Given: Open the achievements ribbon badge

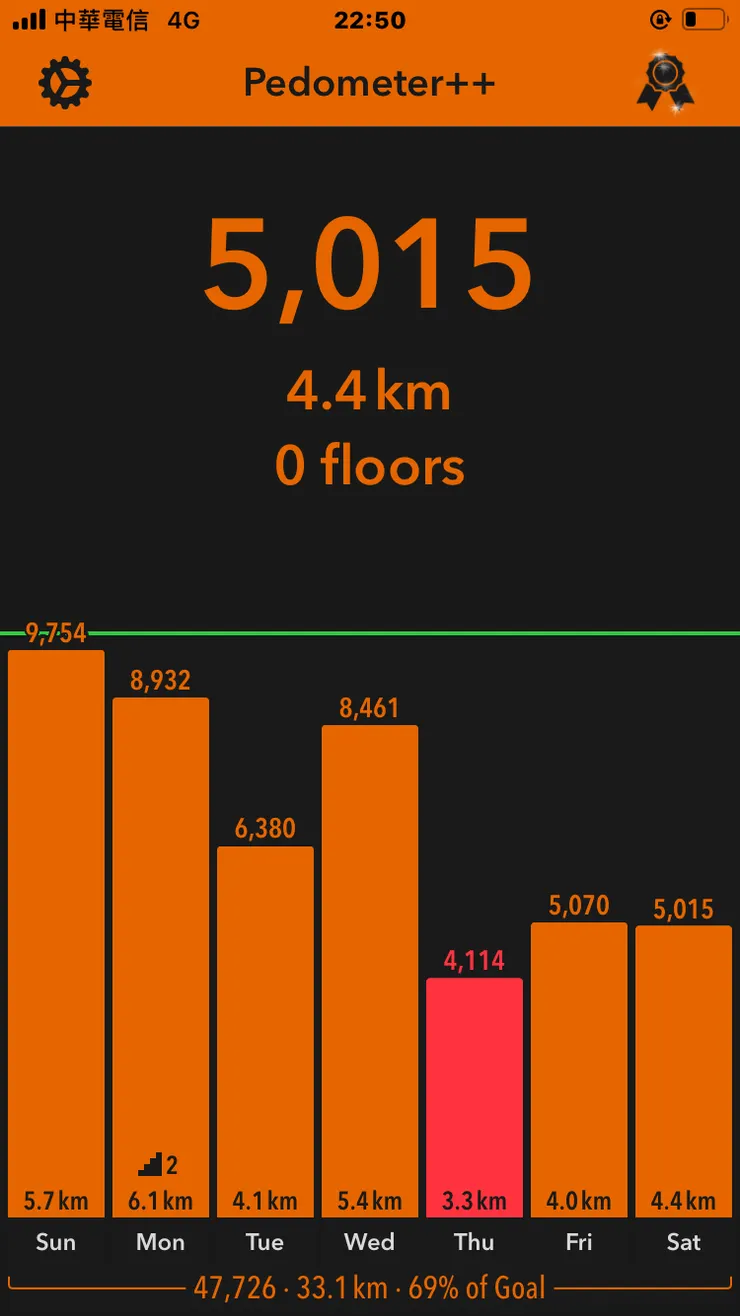Looking at the screenshot, I should 665,82.
